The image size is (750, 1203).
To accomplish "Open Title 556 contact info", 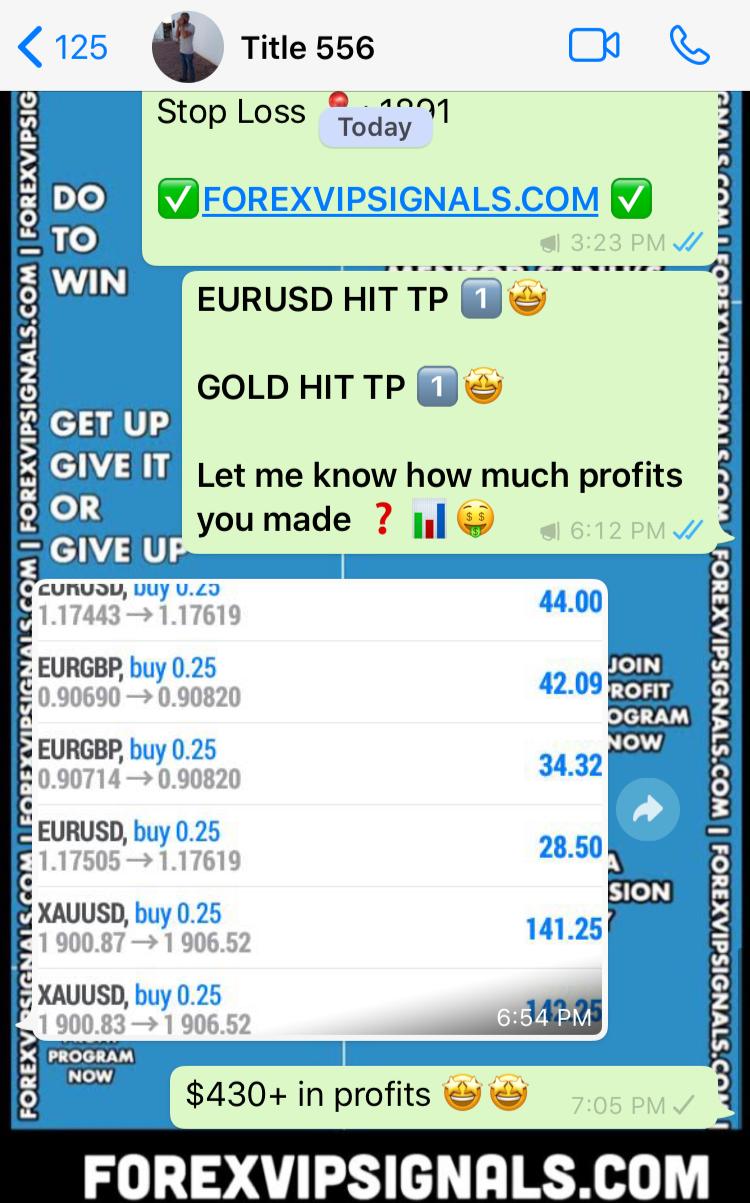I will coord(308,47).
